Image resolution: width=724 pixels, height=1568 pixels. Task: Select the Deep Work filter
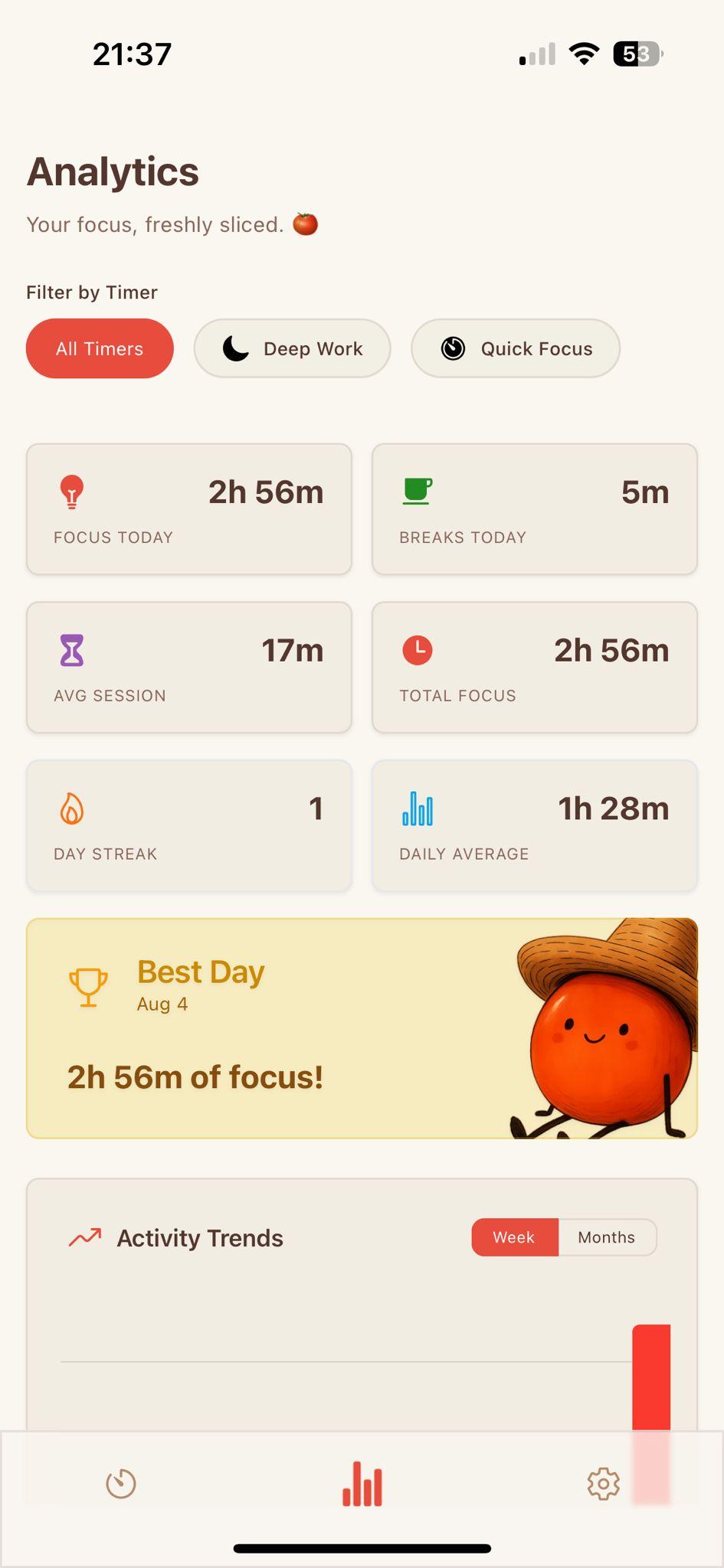(x=292, y=348)
